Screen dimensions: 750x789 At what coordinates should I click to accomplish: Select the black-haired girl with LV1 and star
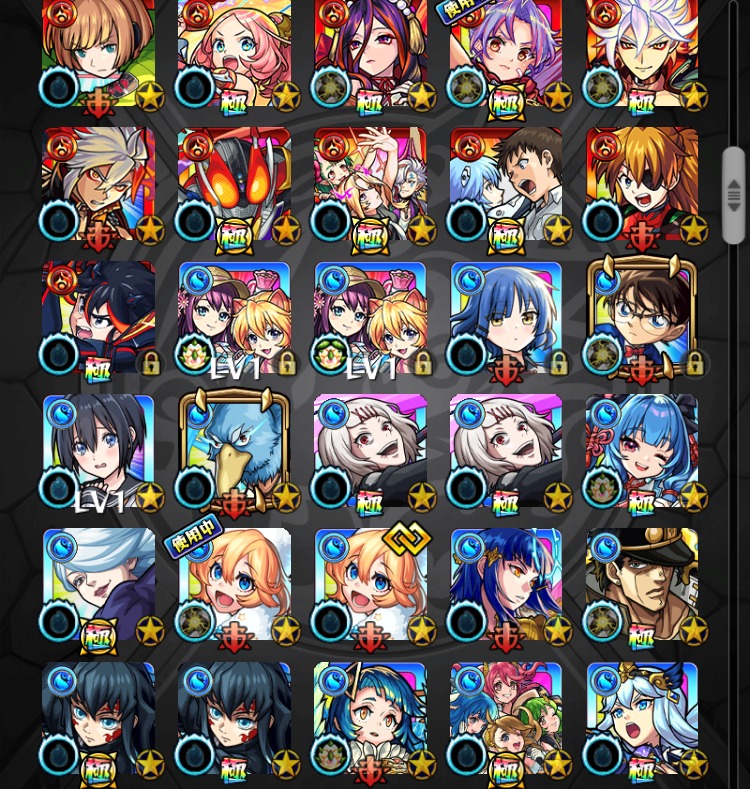coord(98,452)
